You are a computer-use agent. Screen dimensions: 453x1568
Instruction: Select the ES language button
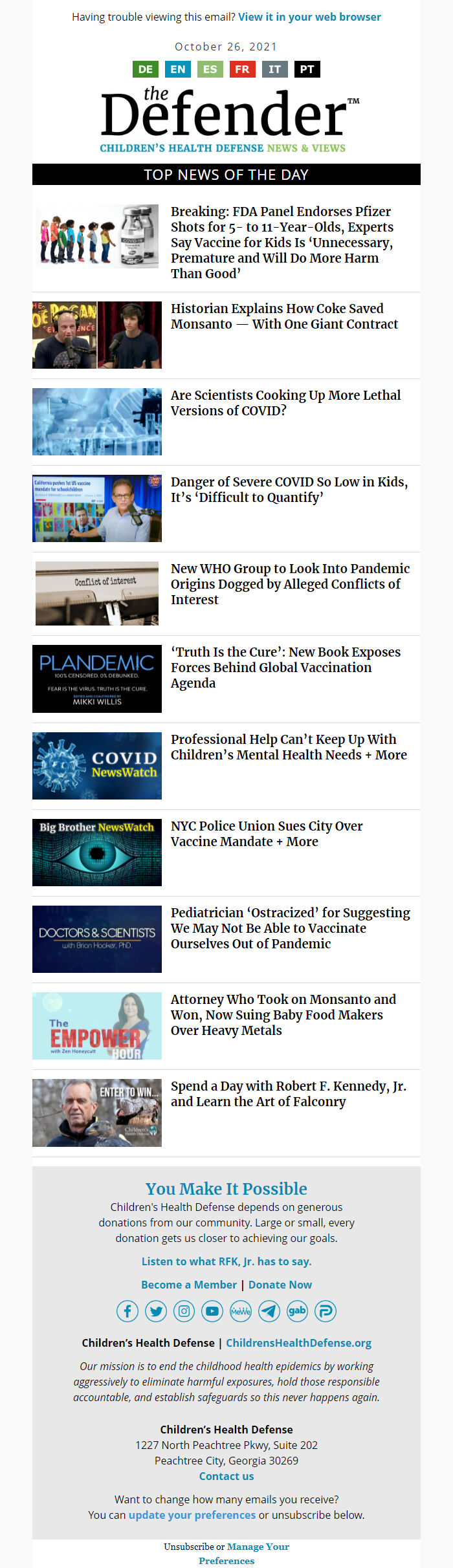pyautogui.click(x=210, y=69)
